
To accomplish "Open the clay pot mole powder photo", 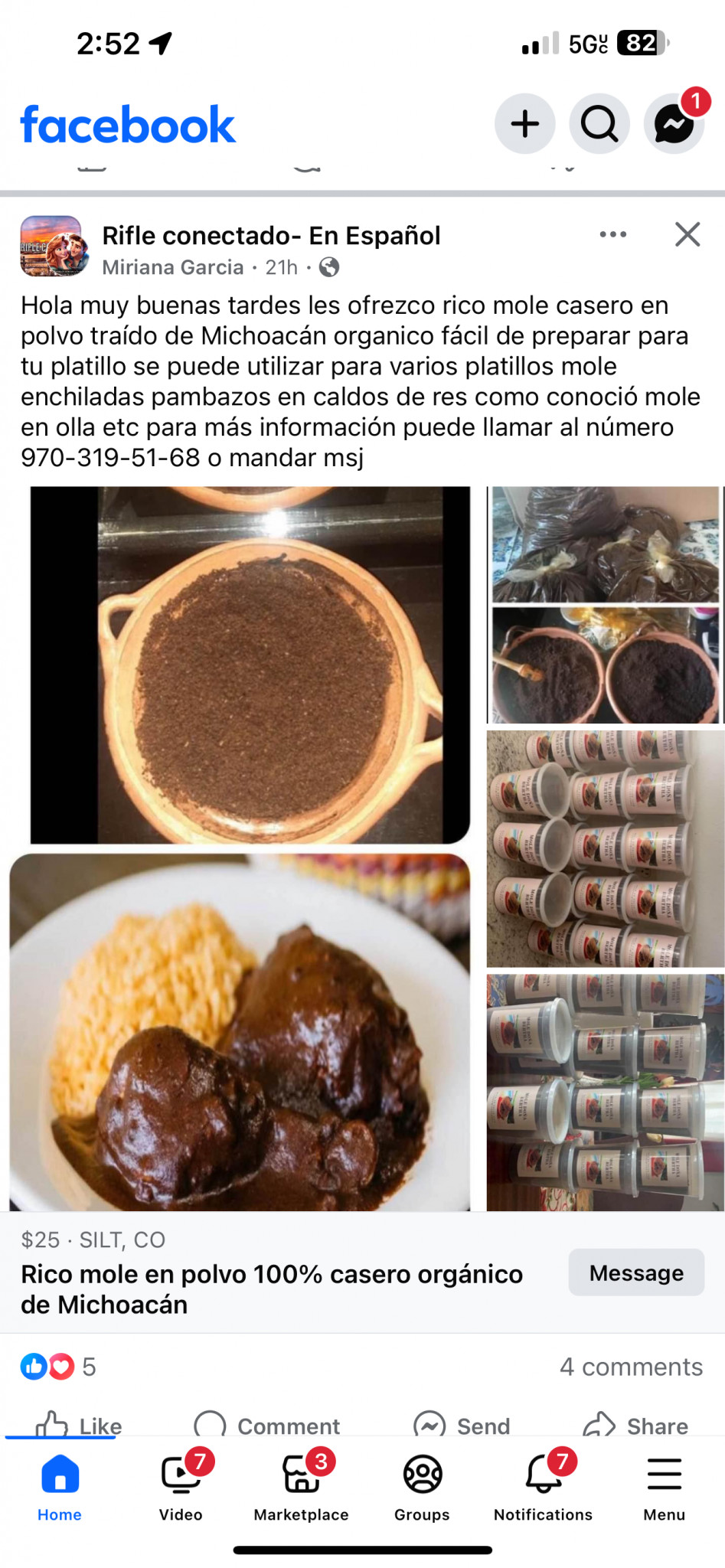I will pos(250,665).
